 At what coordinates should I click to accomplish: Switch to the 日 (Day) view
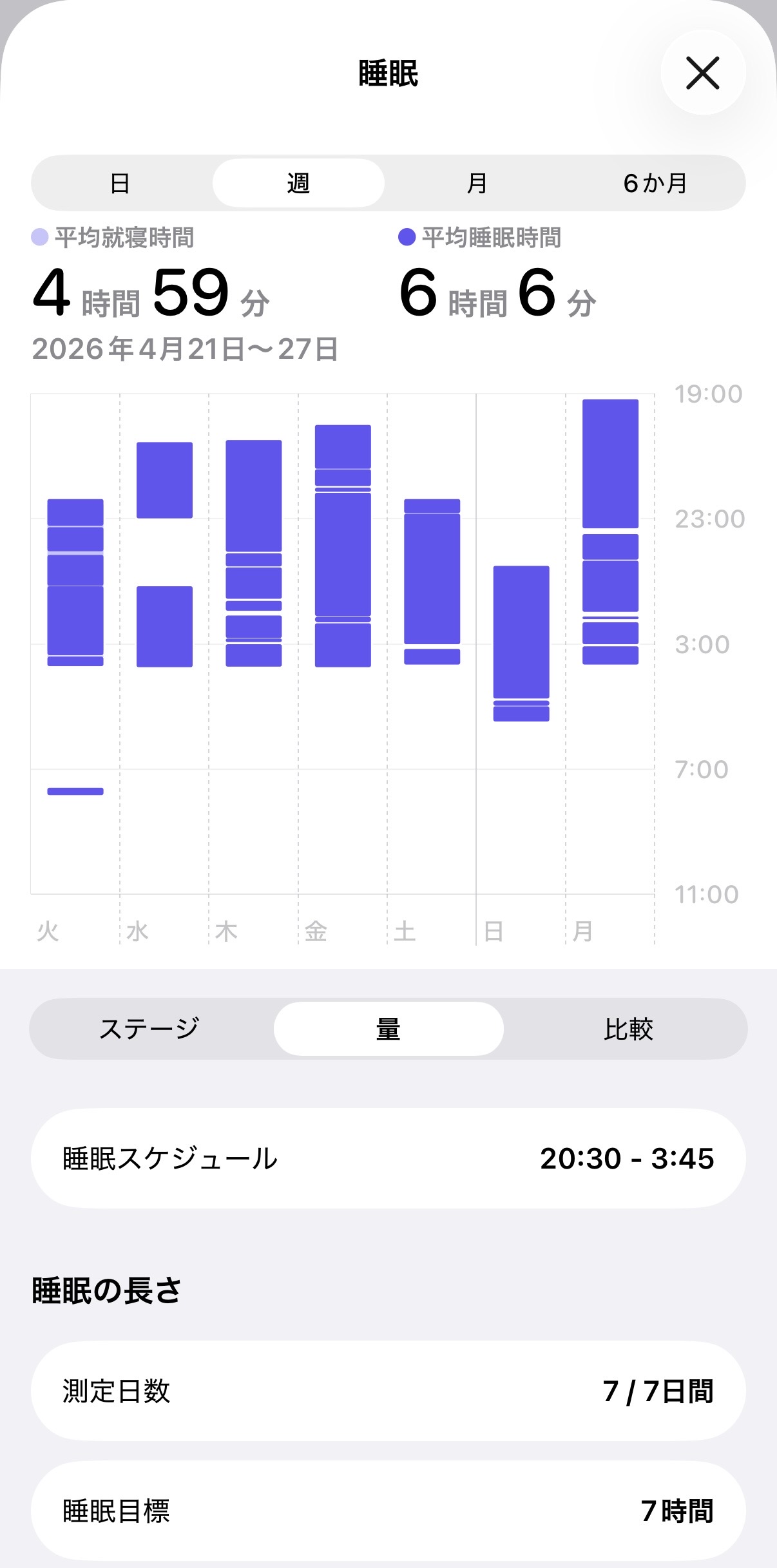pos(119,183)
